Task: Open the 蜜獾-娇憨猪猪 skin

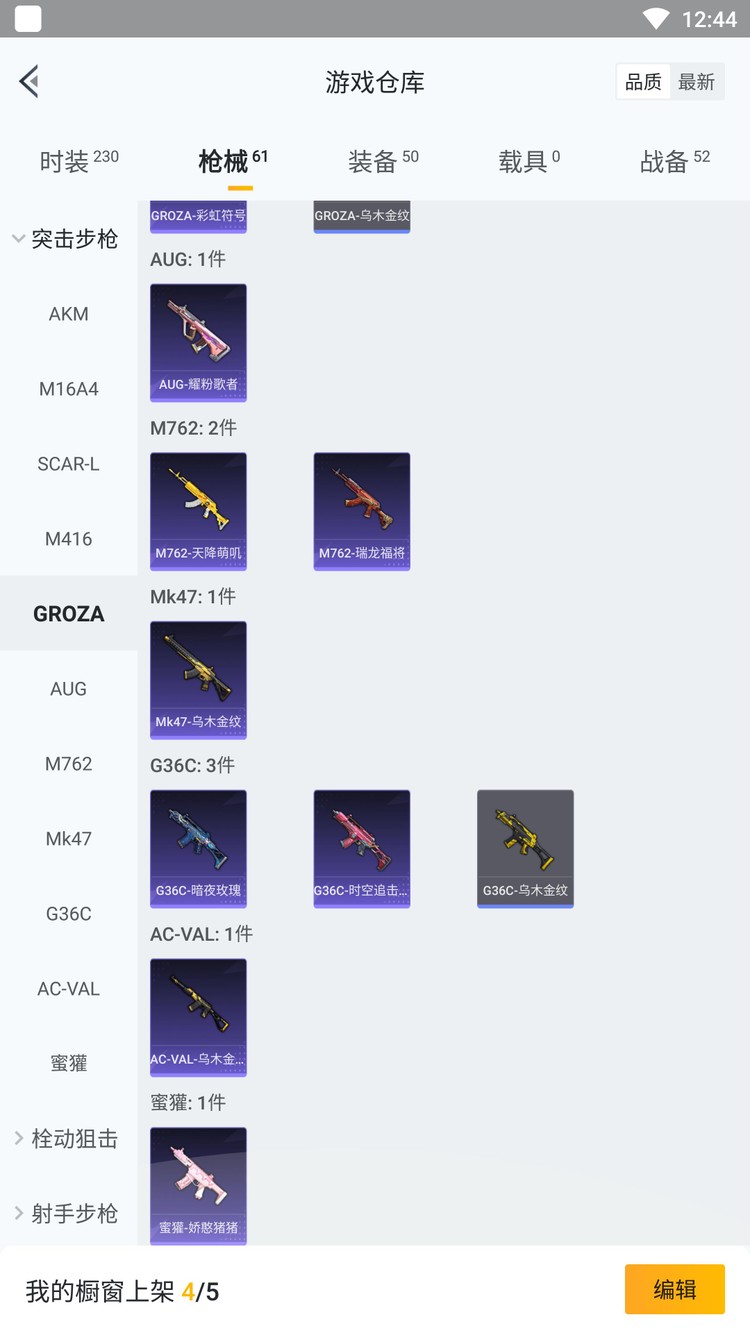Action: tap(198, 1185)
